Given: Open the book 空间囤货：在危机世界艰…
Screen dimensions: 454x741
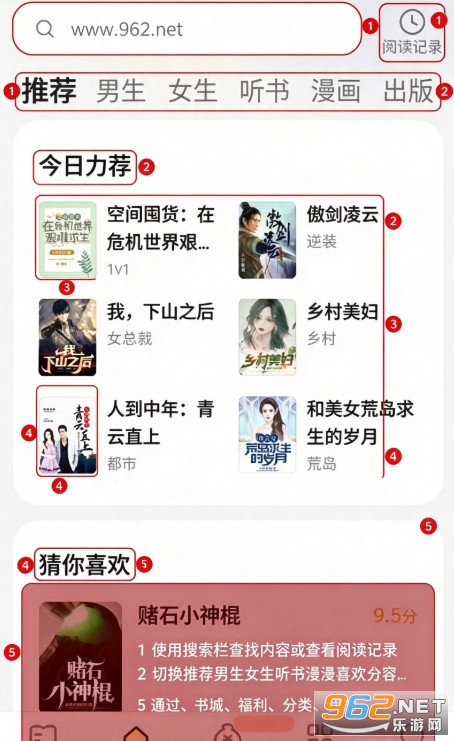Looking at the screenshot, I should click(x=128, y=240).
